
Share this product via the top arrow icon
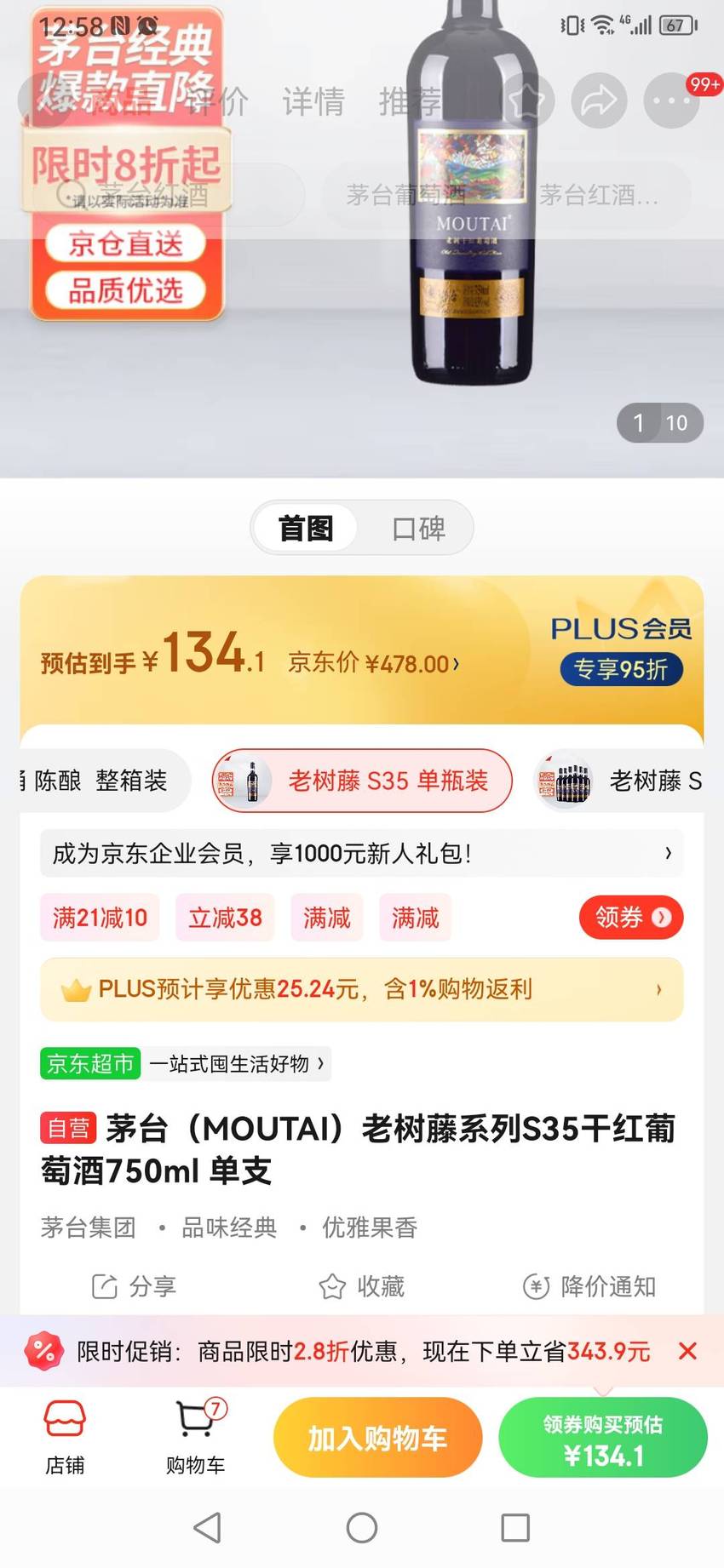[x=599, y=101]
